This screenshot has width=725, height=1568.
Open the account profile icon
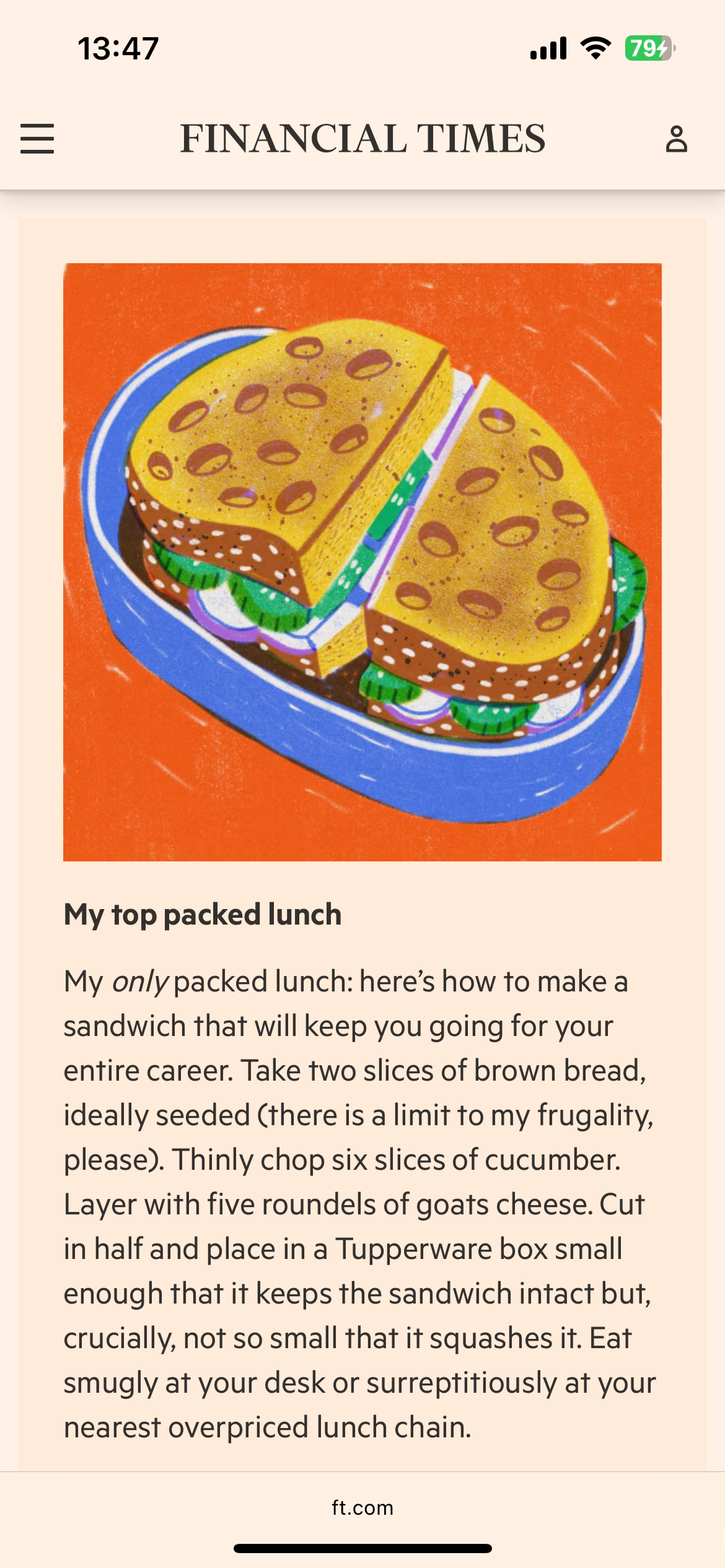pyautogui.click(x=676, y=139)
